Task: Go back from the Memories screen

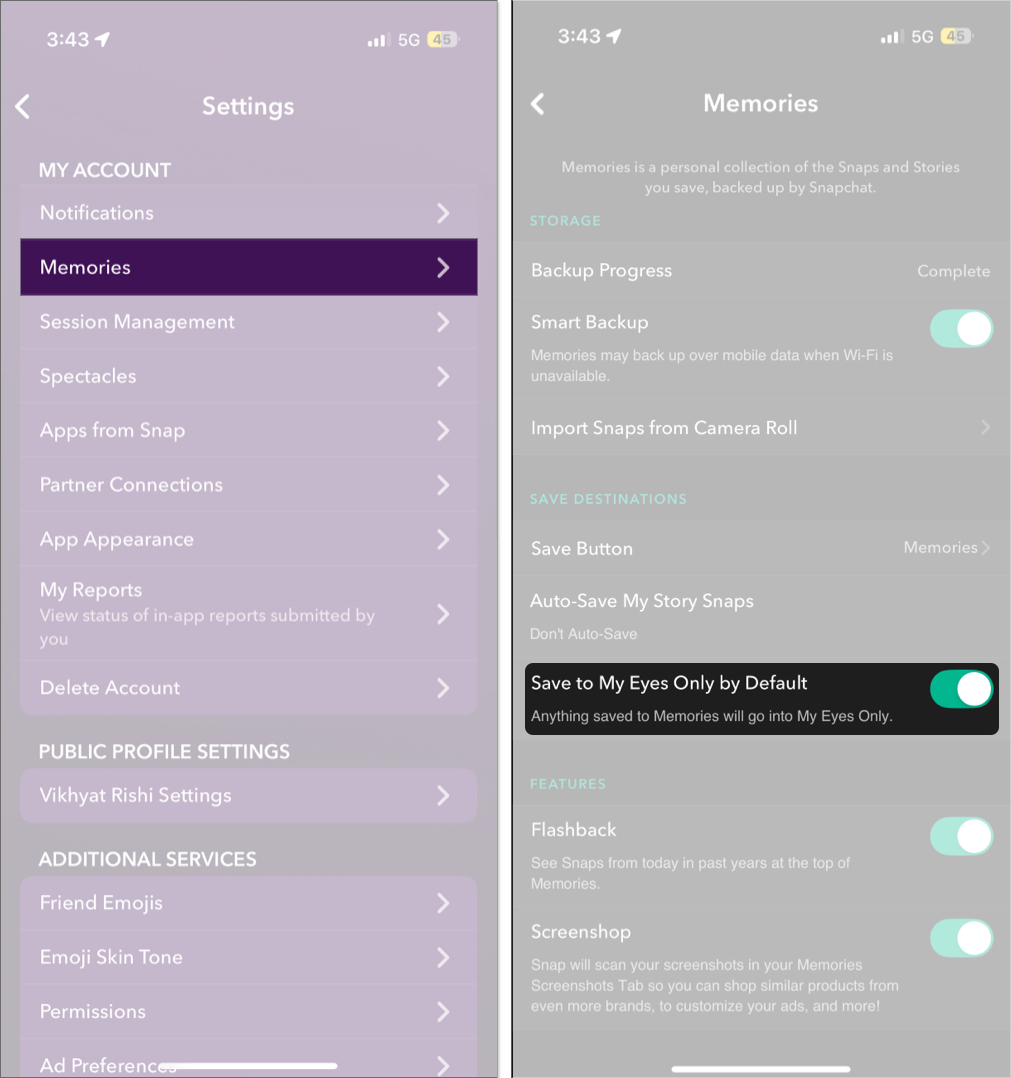Action: (538, 103)
